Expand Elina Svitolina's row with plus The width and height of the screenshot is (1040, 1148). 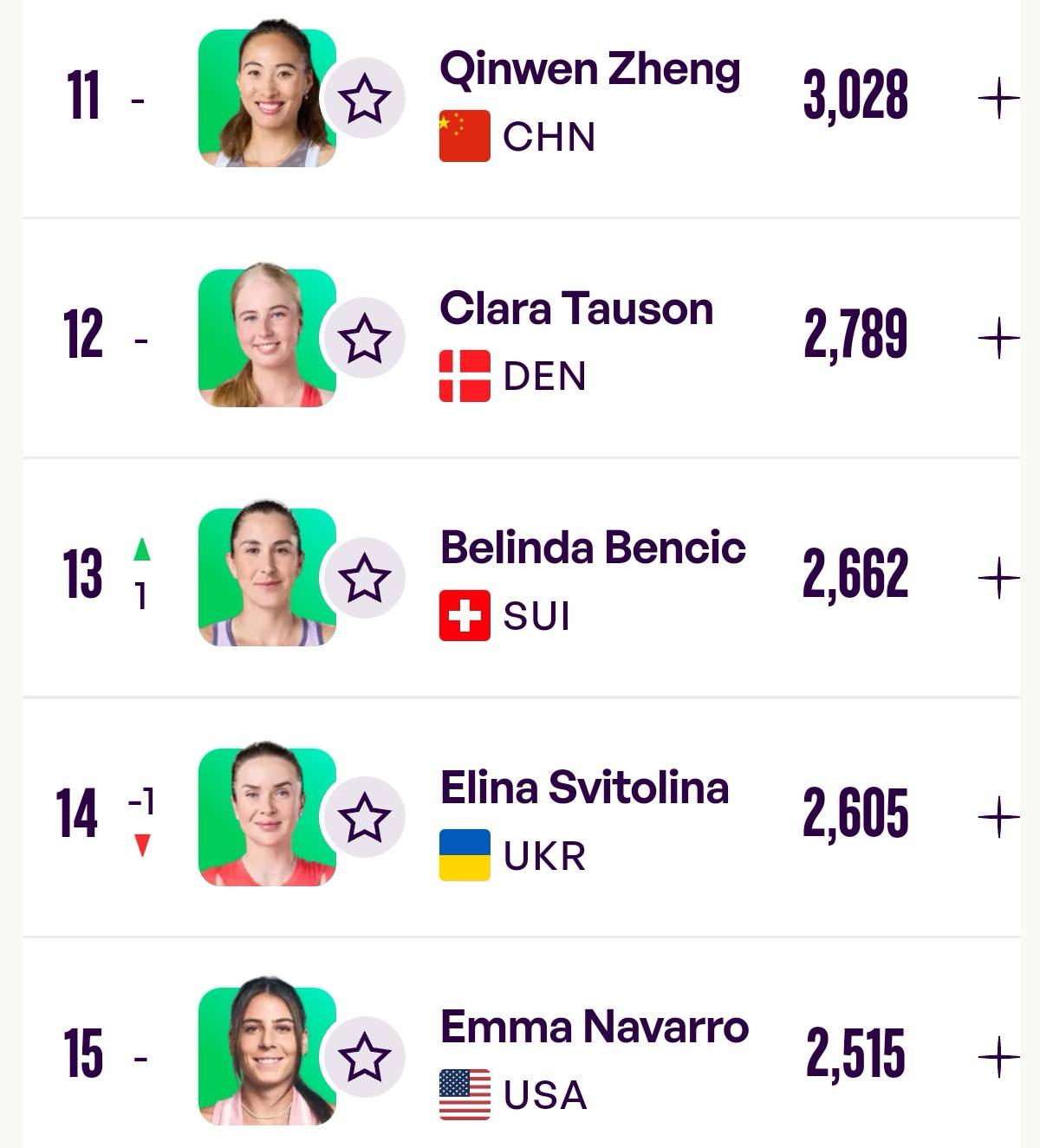[x=998, y=818]
